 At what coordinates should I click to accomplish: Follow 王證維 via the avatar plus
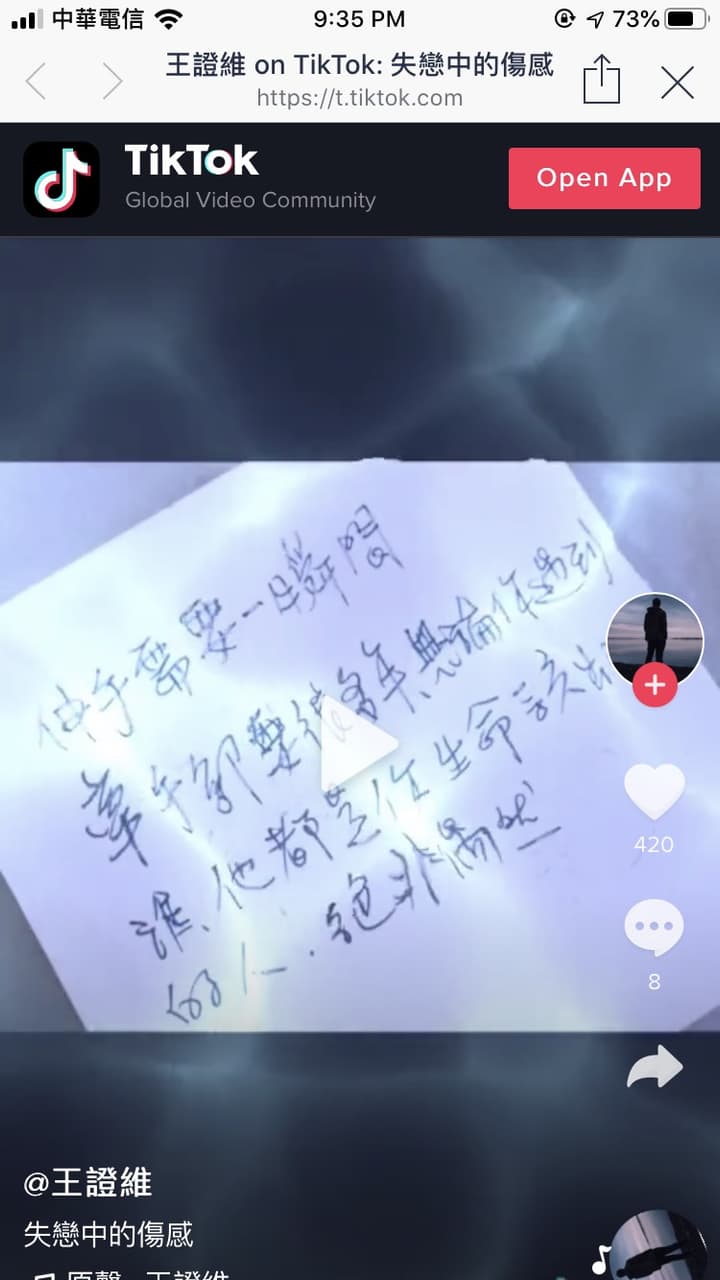655,686
